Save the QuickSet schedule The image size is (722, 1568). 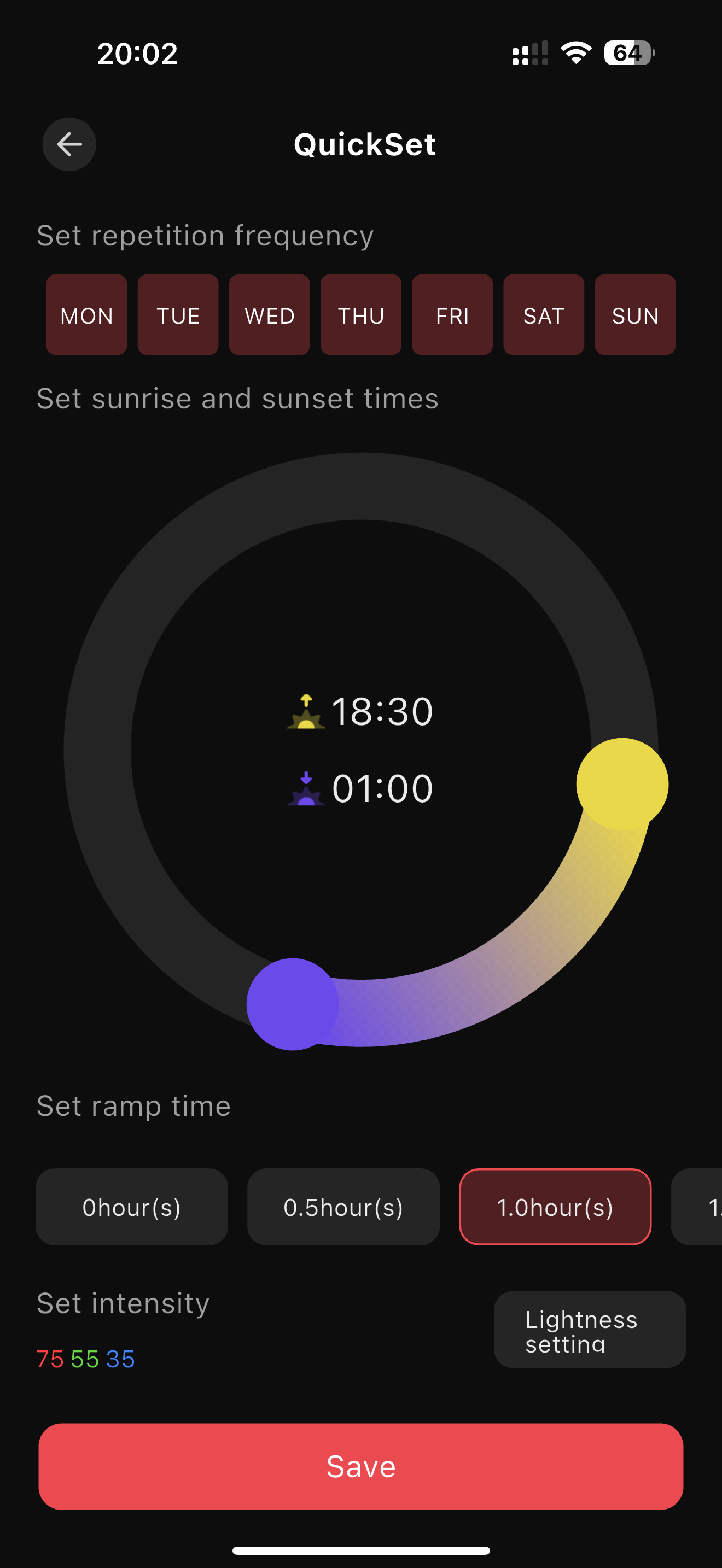tap(360, 1466)
